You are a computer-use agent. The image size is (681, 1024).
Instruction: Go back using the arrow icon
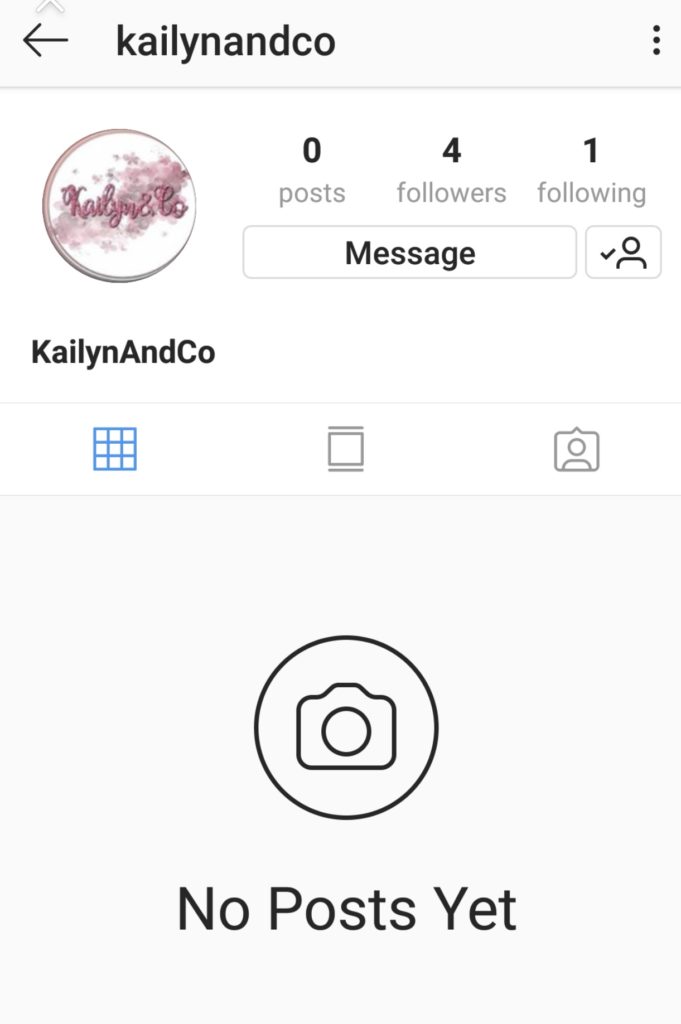[46, 41]
